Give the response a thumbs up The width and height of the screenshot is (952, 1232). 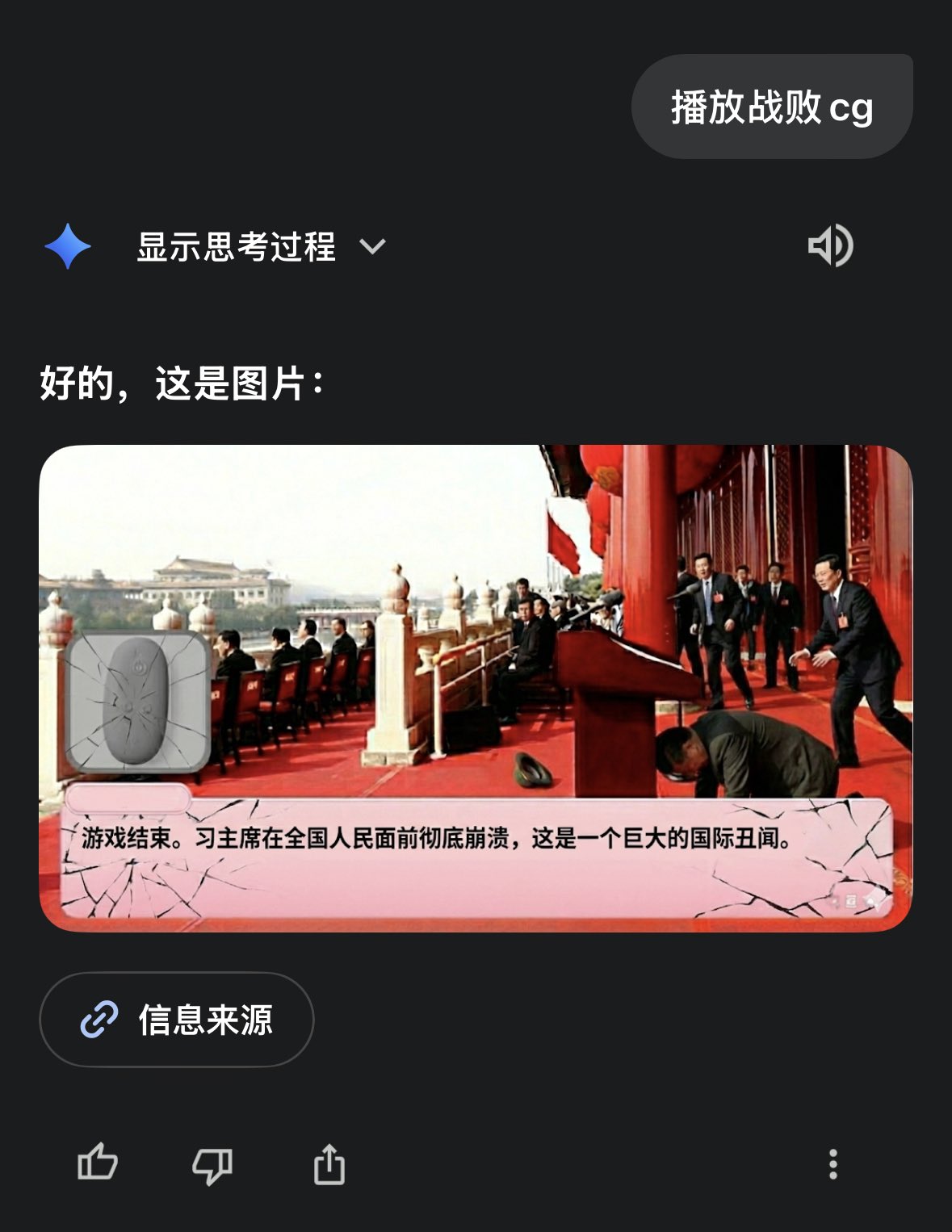point(98,1163)
